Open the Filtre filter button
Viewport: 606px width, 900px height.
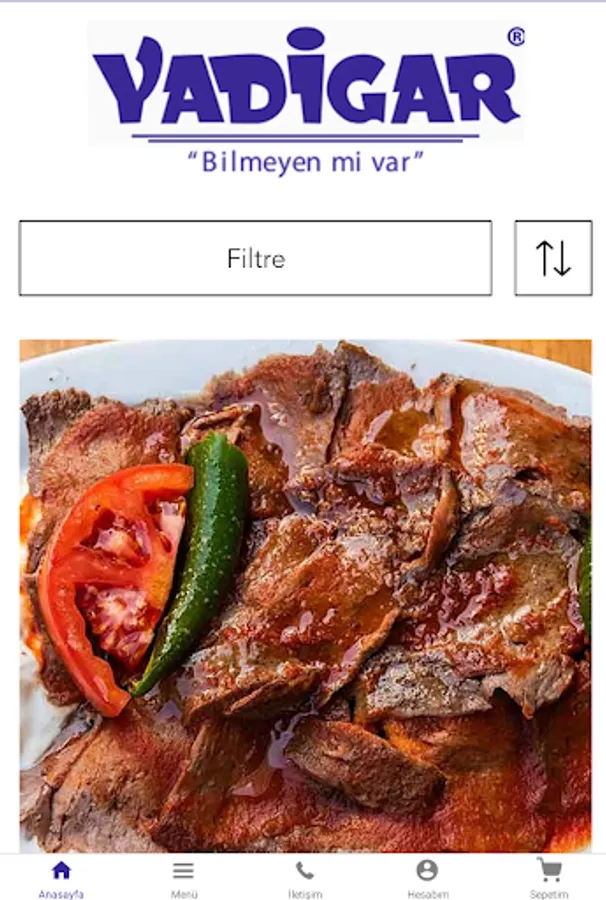click(255, 258)
